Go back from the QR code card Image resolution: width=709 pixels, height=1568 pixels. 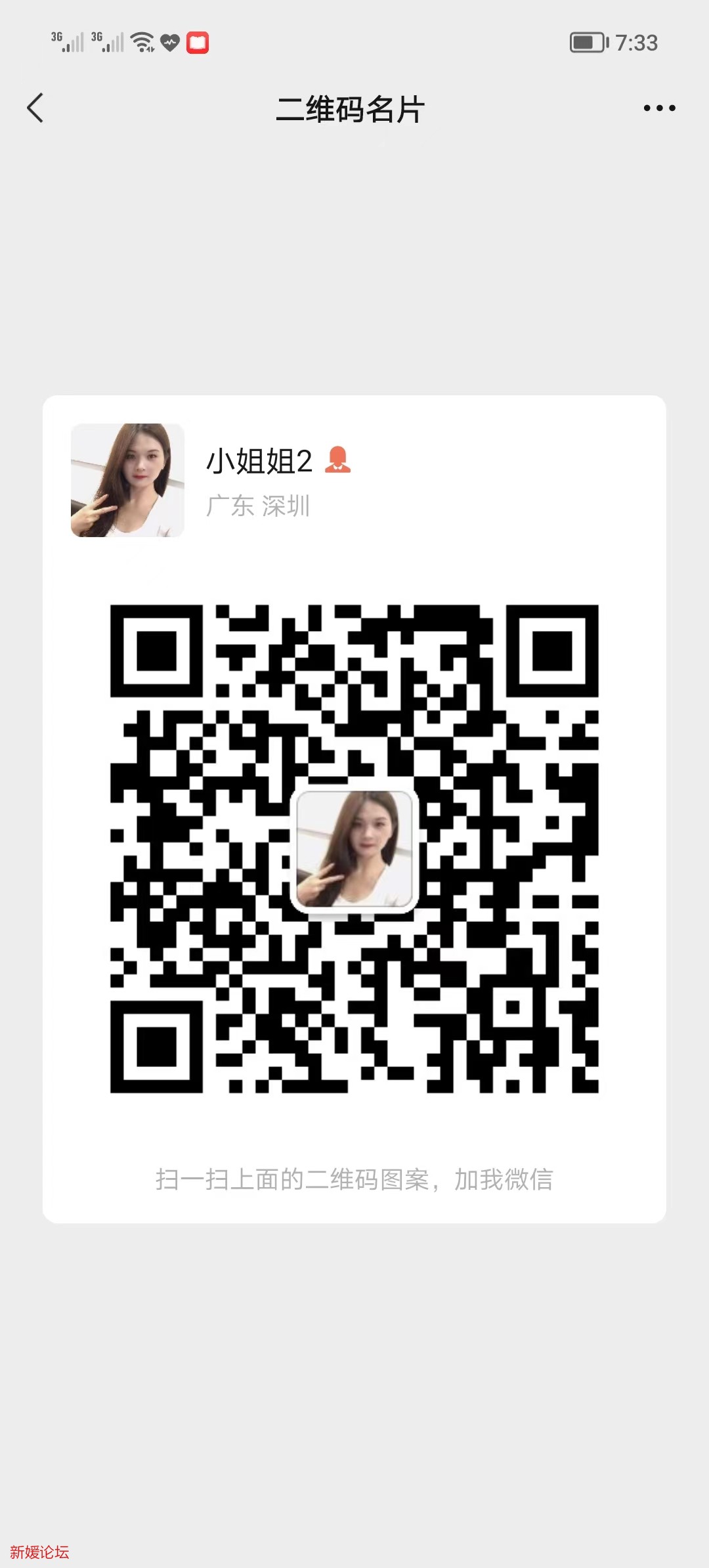[x=35, y=108]
